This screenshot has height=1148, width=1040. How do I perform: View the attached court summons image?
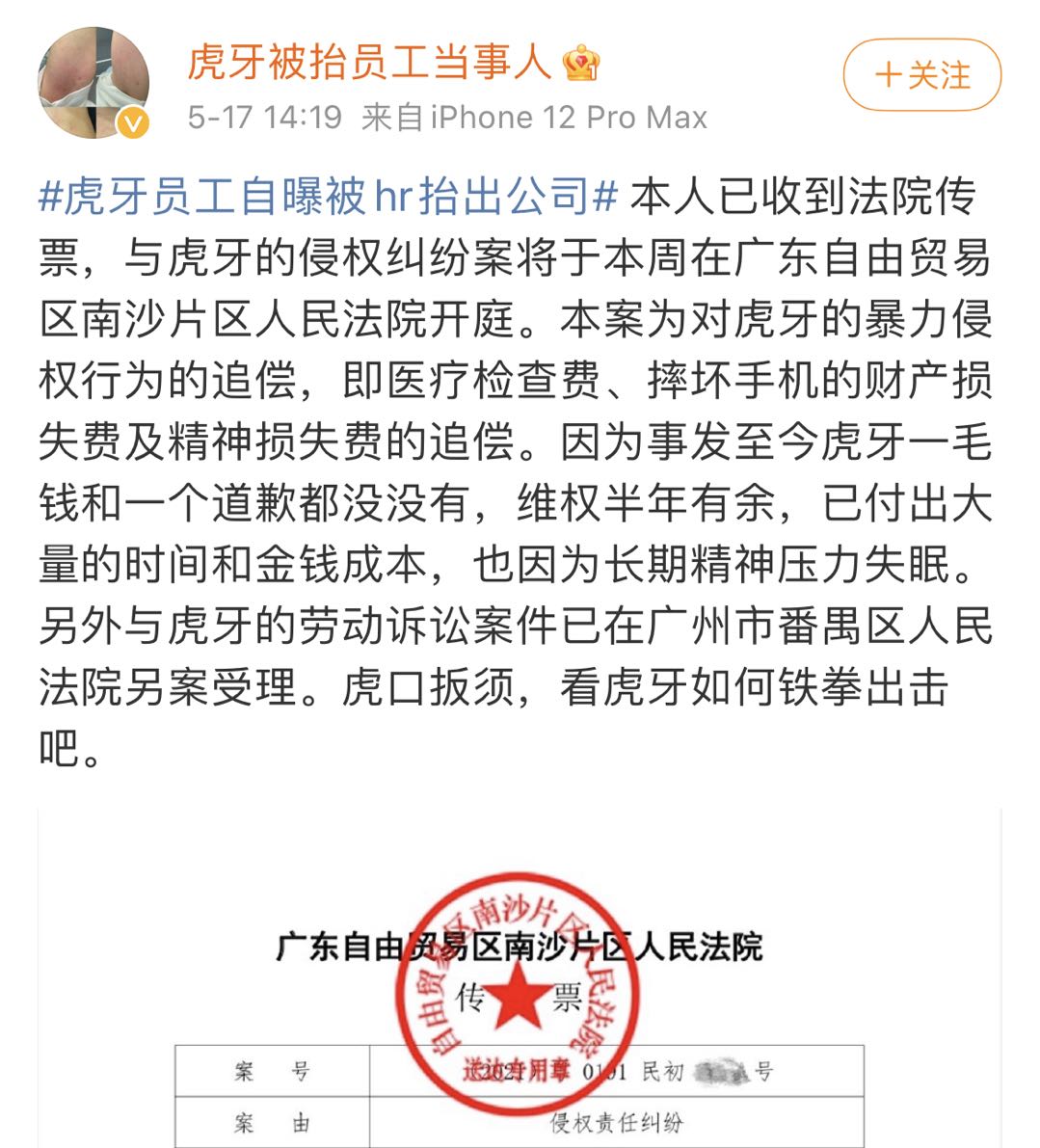(x=520, y=993)
